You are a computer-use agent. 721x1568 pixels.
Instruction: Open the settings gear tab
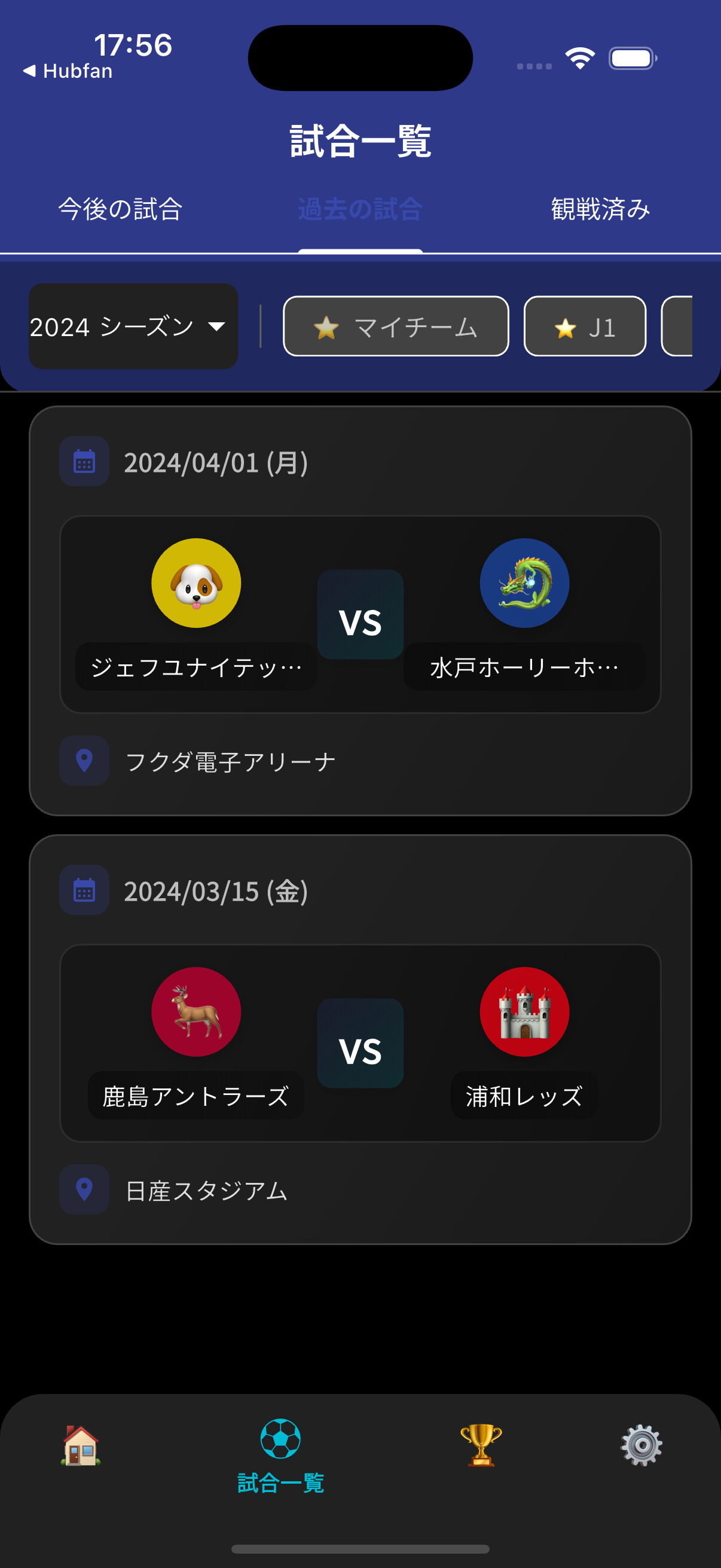point(641,1445)
